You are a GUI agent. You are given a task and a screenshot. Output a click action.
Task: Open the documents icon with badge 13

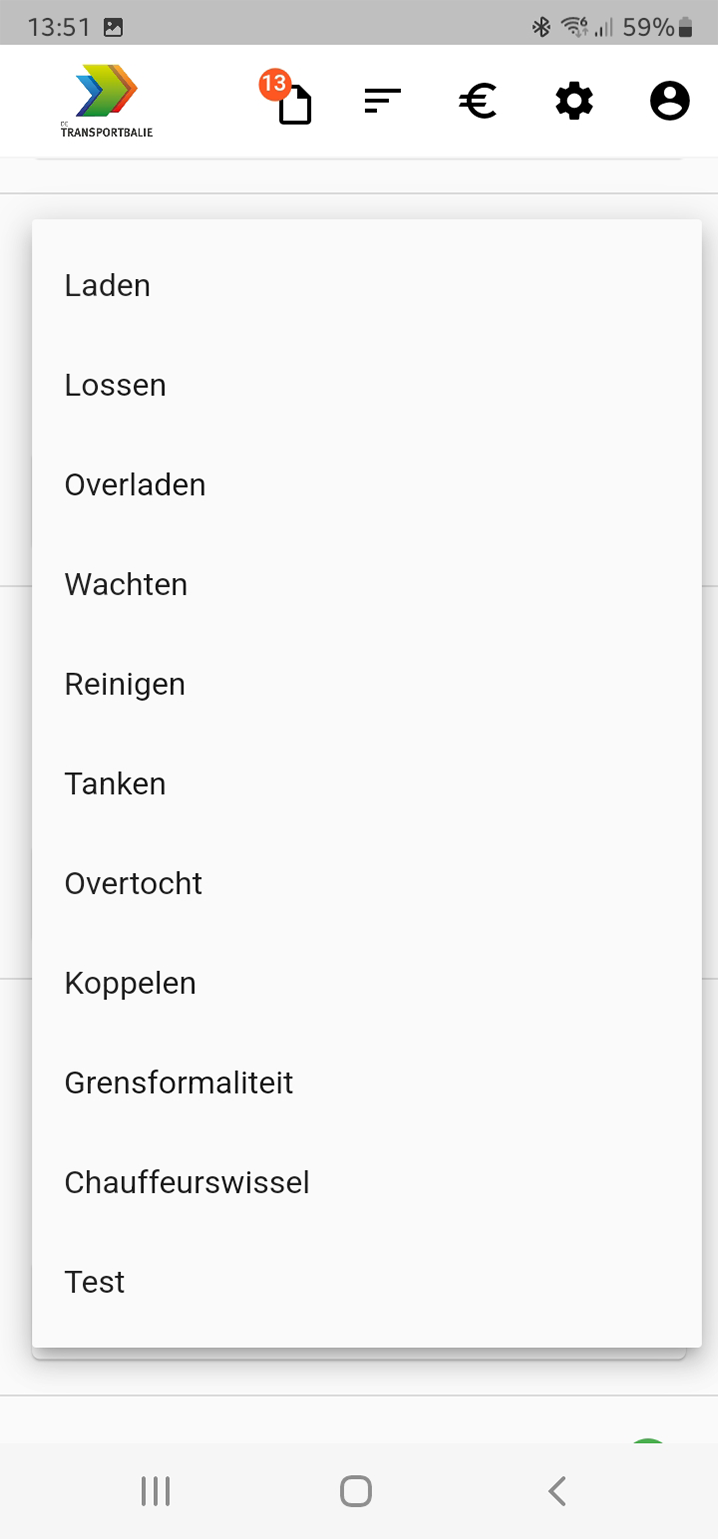[x=289, y=100]
